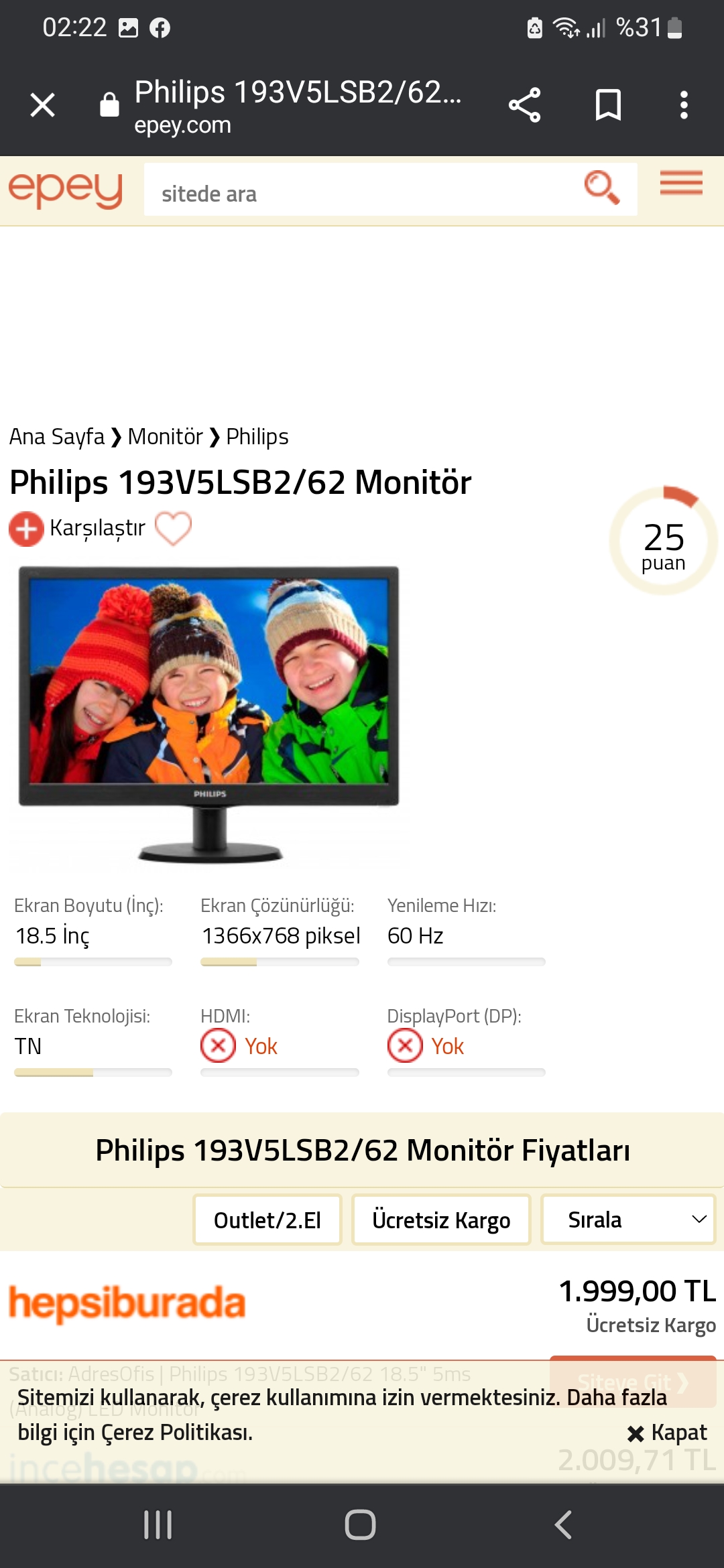Open the epey hamburger menu
Image resolution: width=724 pixels, height=1568 pixels.
[680, 184]
